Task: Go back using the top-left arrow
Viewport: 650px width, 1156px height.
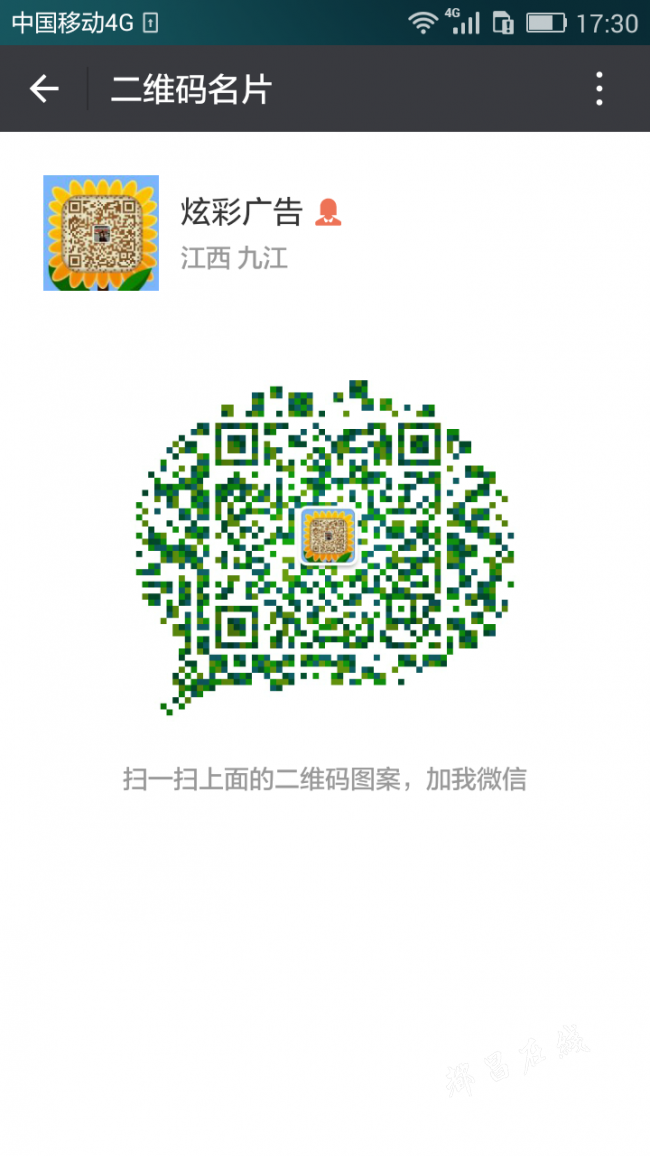Action: pyautogui.click(x=43, y=89)
